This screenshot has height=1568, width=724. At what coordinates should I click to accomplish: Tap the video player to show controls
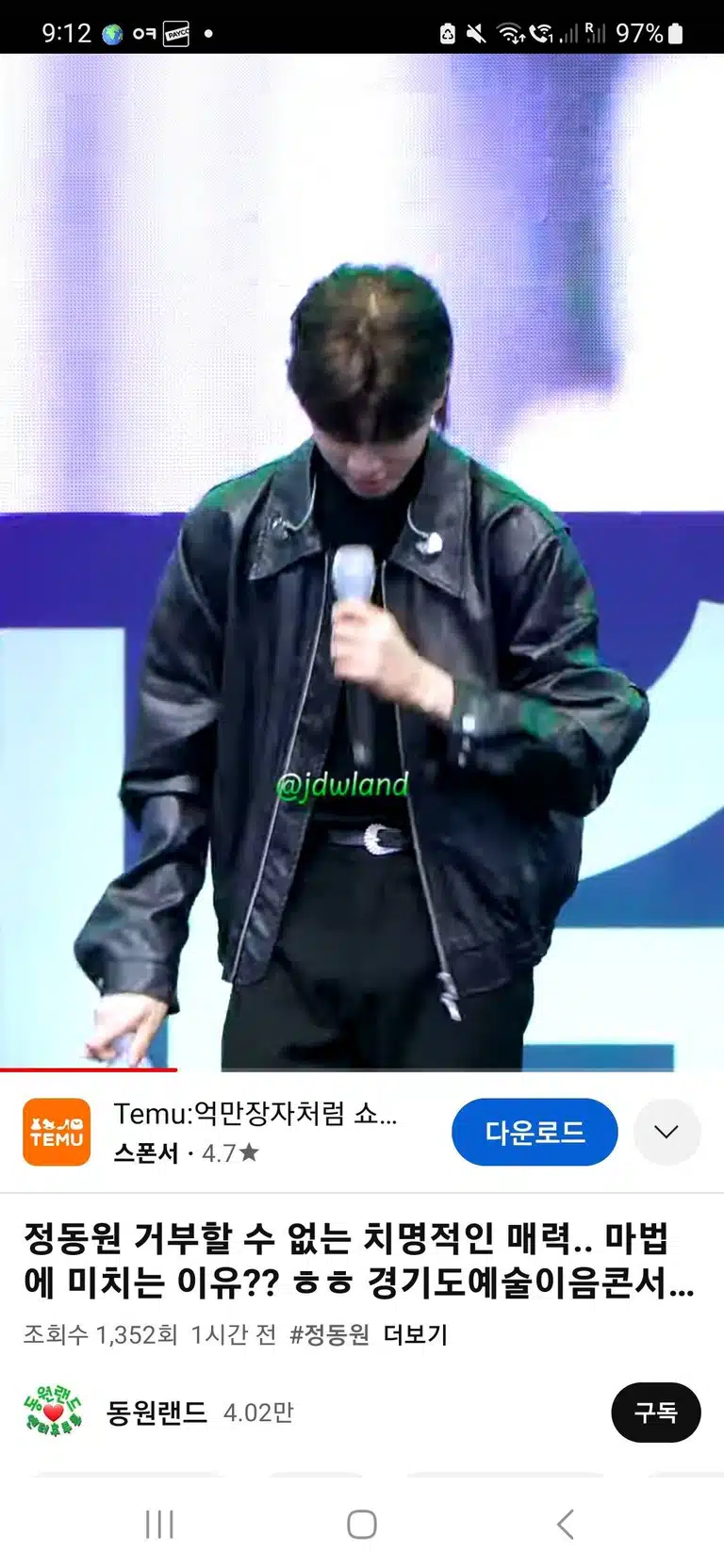[x=362, y=562]
